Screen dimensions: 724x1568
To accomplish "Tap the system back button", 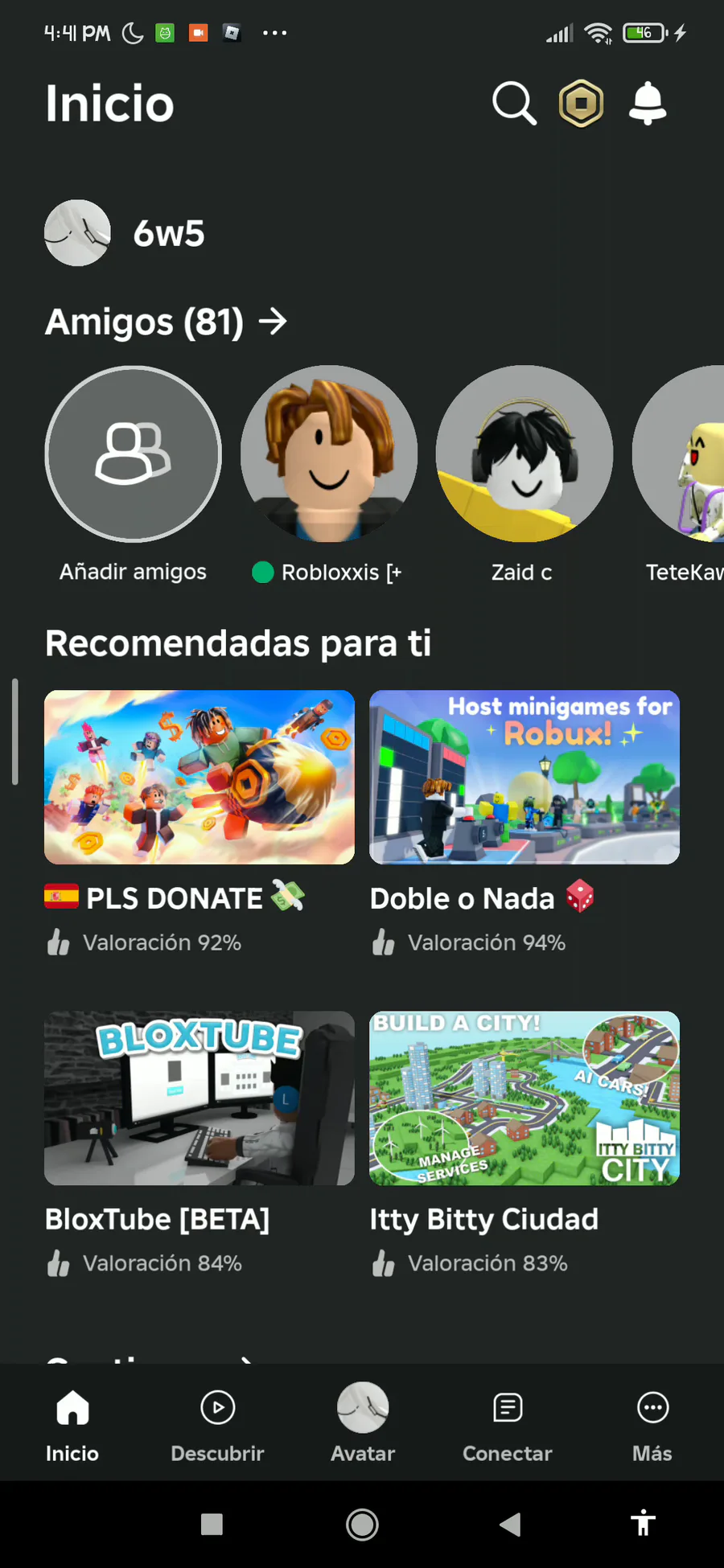I will [x=510, y=1525].
